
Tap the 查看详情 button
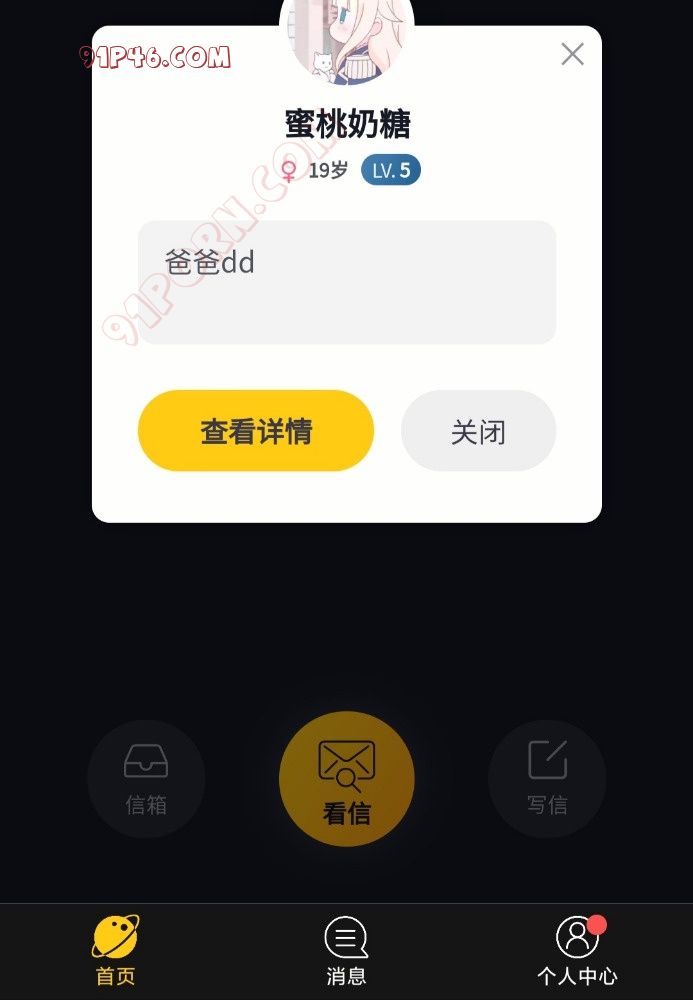(256, 431)
